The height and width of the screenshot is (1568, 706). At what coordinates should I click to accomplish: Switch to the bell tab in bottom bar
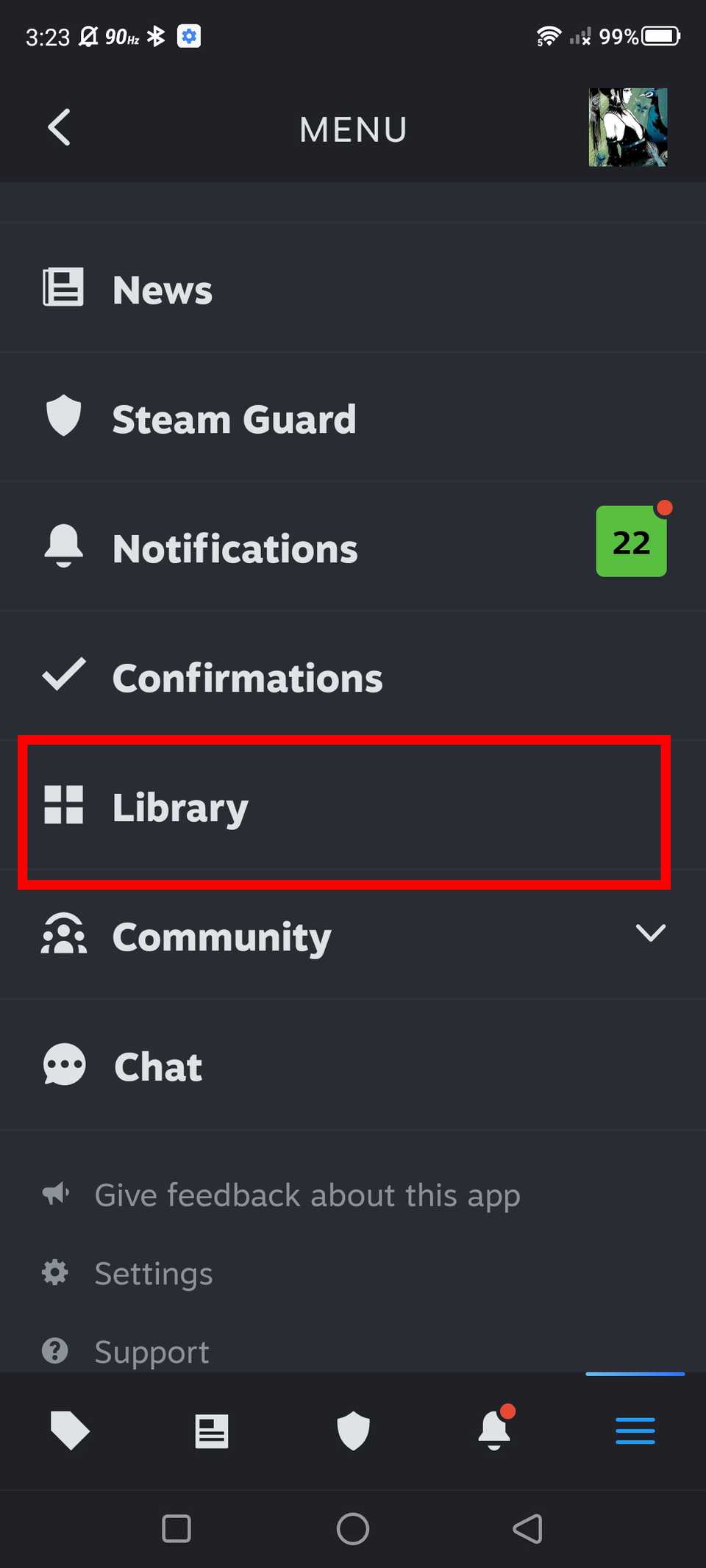click(x=494, y=1431)
